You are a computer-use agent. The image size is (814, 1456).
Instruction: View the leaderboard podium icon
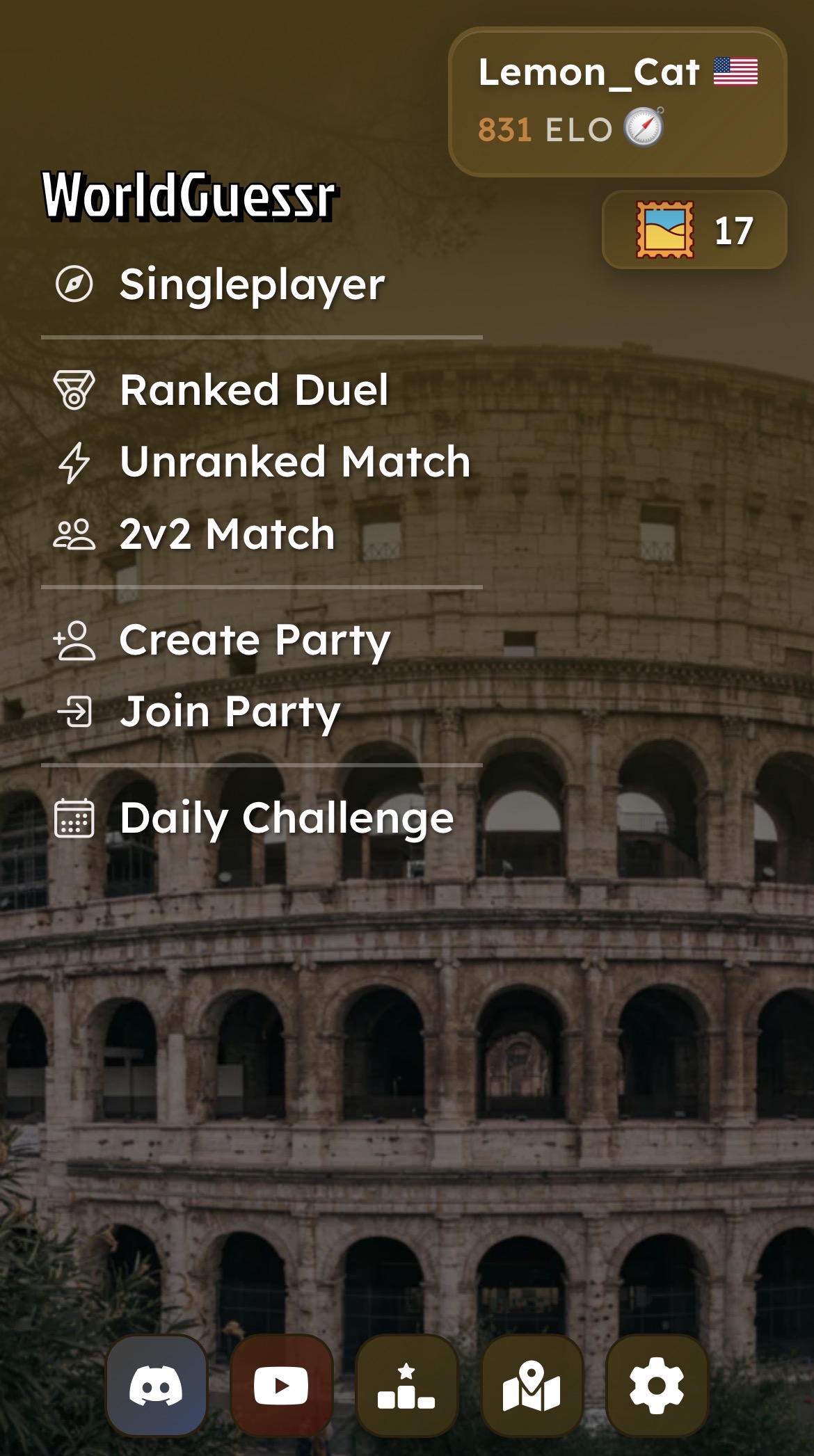coord(407,1385)
